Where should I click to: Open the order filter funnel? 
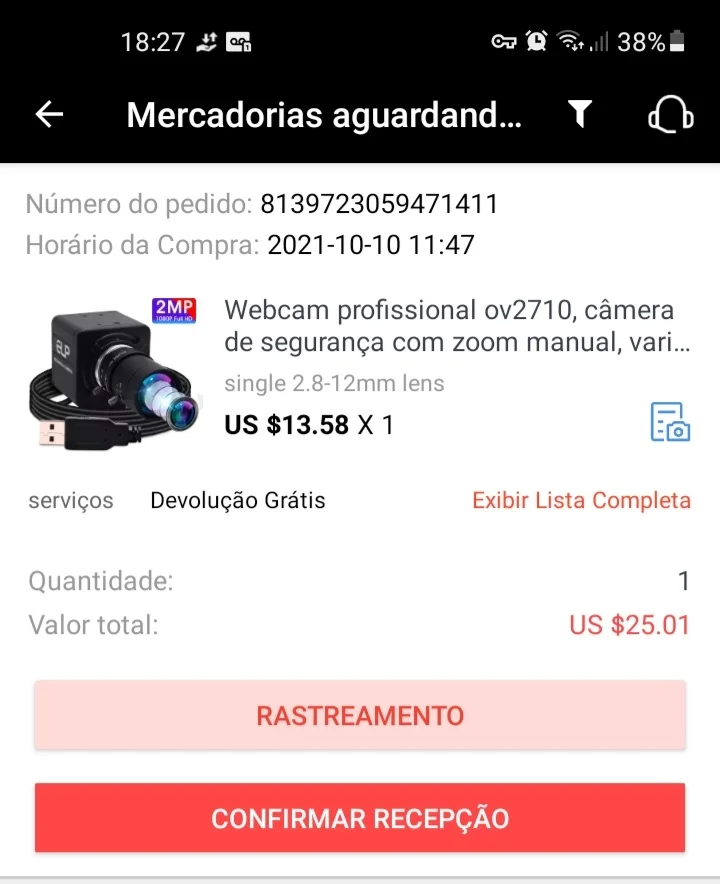point(580,115)
